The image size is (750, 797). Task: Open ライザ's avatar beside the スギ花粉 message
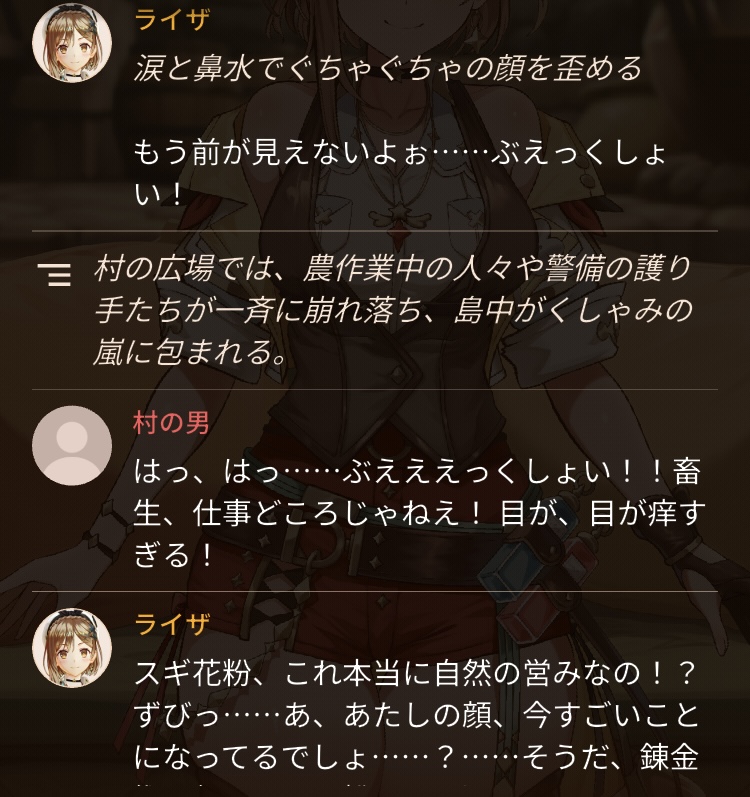(72, 648)
